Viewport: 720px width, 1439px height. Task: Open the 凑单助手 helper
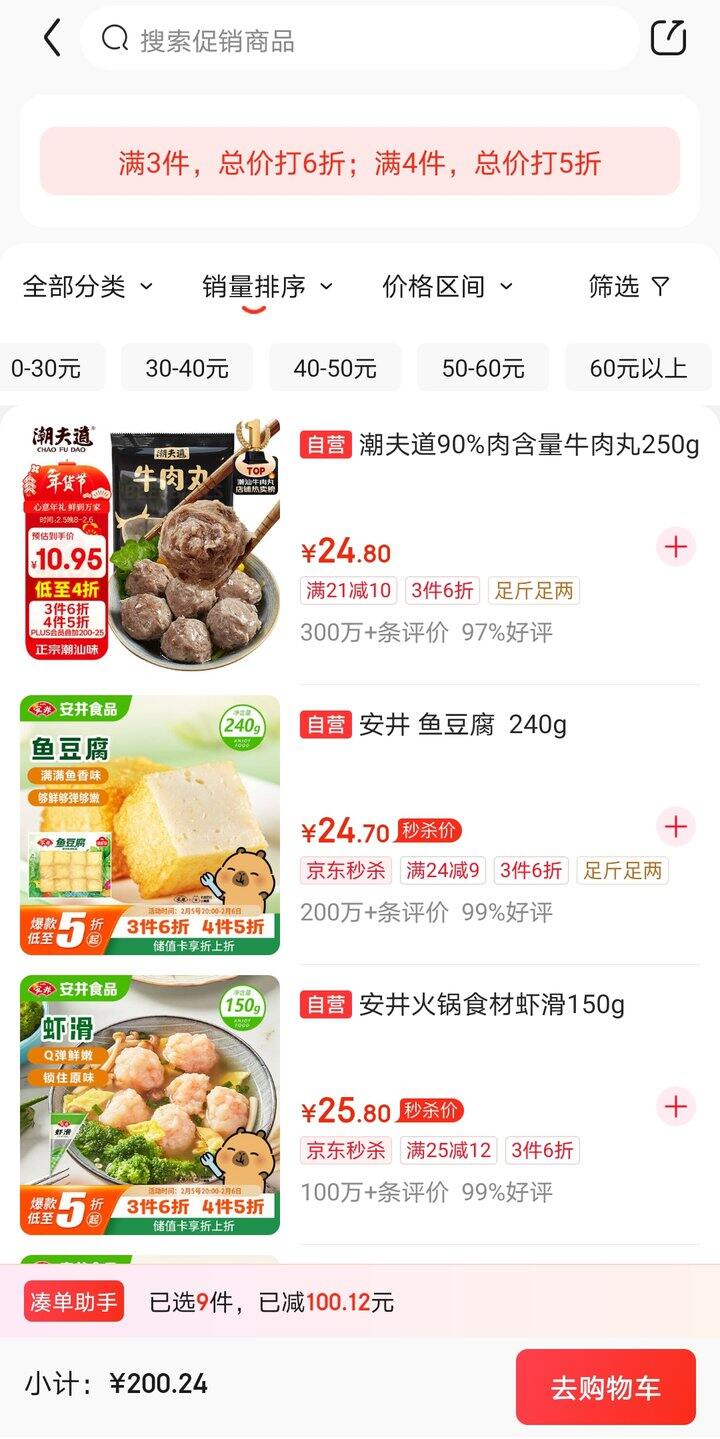(x=74, y=1302)
